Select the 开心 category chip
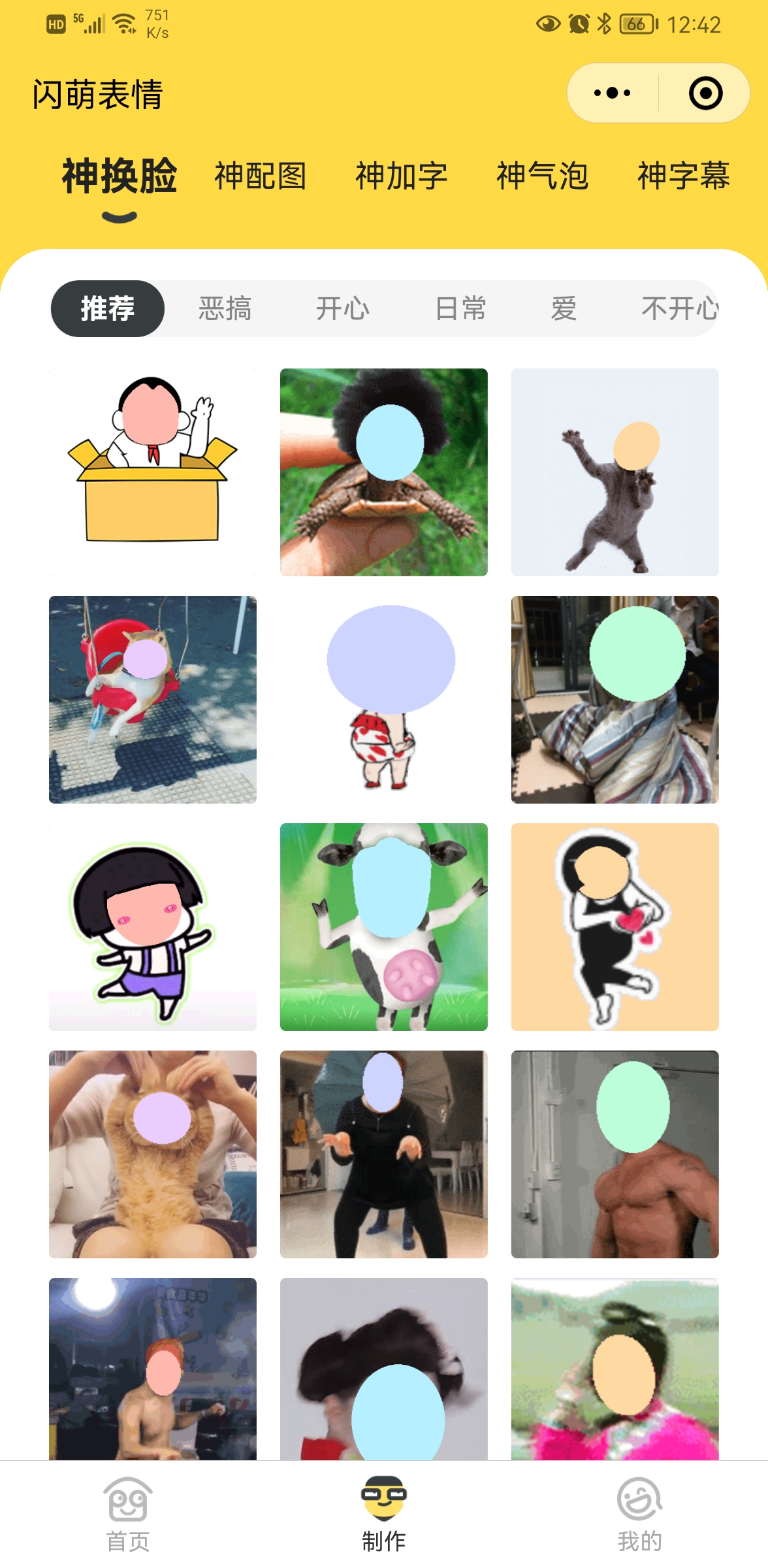Viewport: 768px width, 1568px height. pos(342,308)
